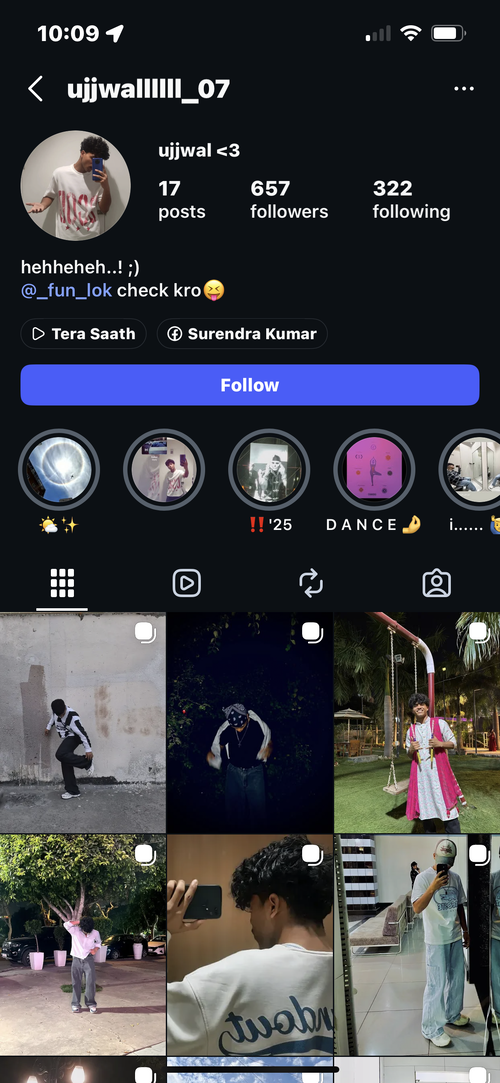The image size is (500, 1083).
Task: Enlarge ujjwal's profile picture
Action: pos(76,185)
